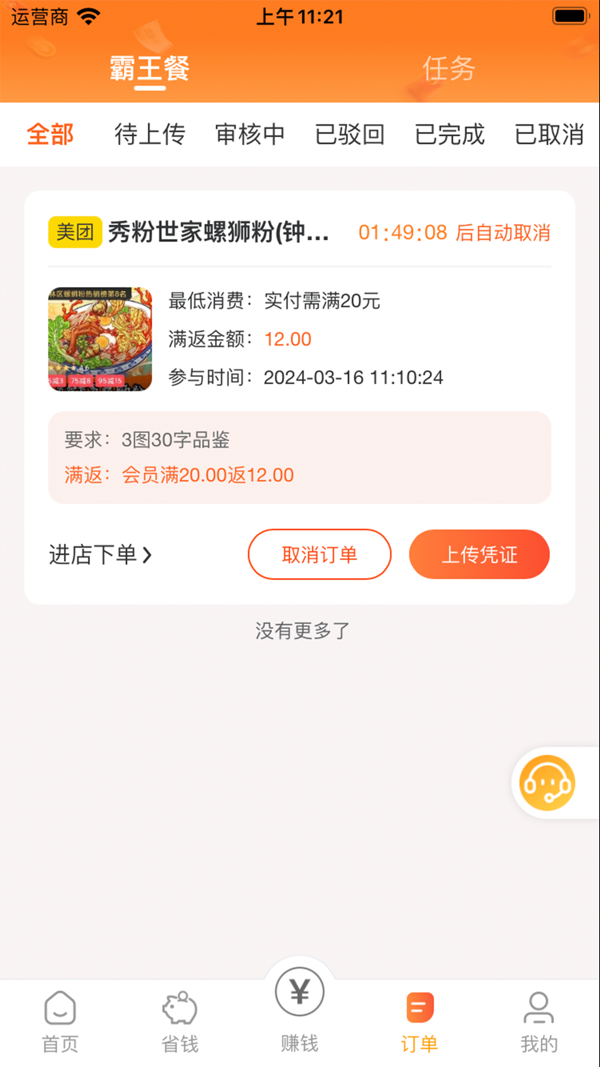Show 已取消 orders
600x1067 pixels.
point(549,135)
